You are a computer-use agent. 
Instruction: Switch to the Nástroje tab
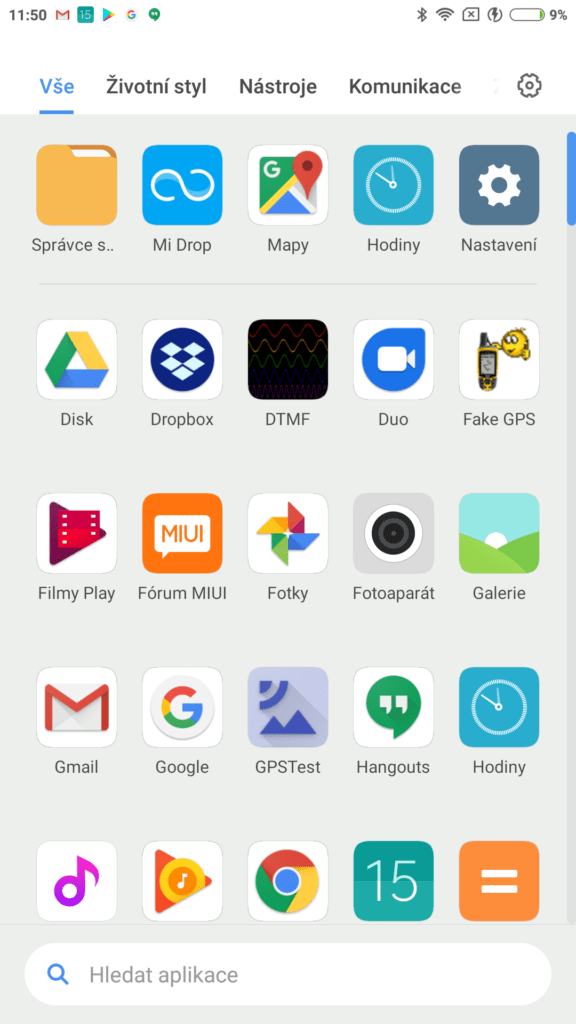[x=278, y=86]
